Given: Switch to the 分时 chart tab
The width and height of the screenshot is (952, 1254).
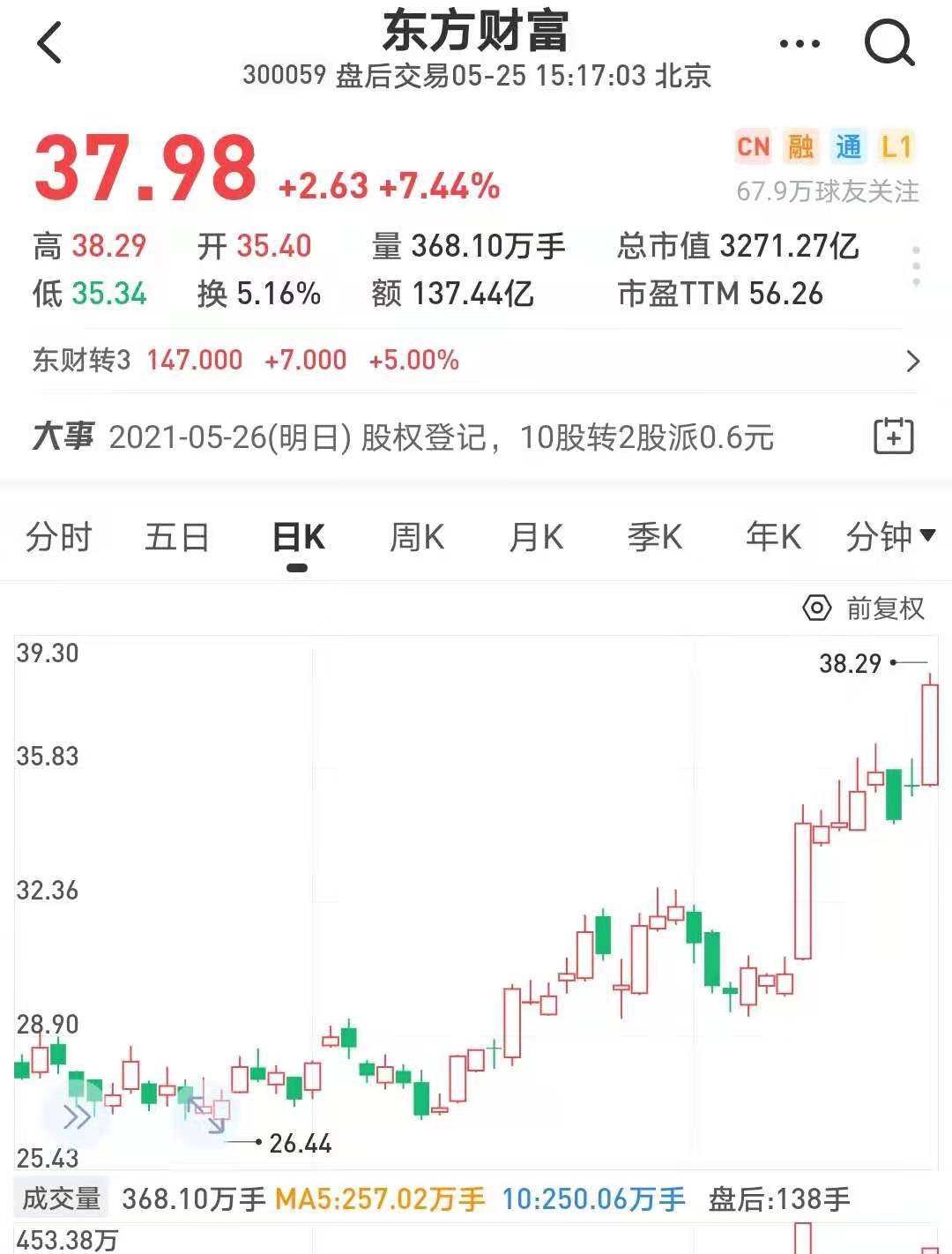Looking at the screenshot, I should tap(58, 536).
